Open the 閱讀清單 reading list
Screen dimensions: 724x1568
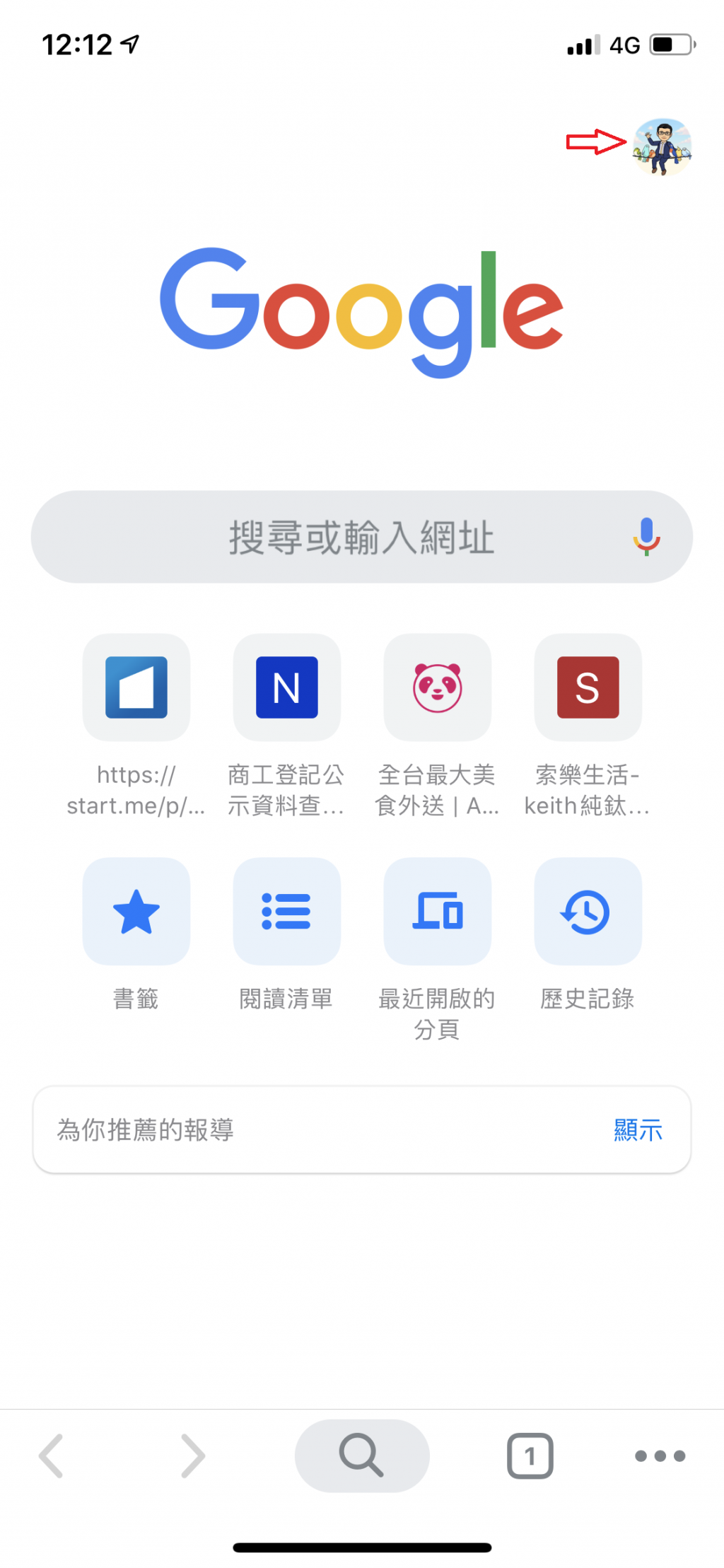click(286, 912)
